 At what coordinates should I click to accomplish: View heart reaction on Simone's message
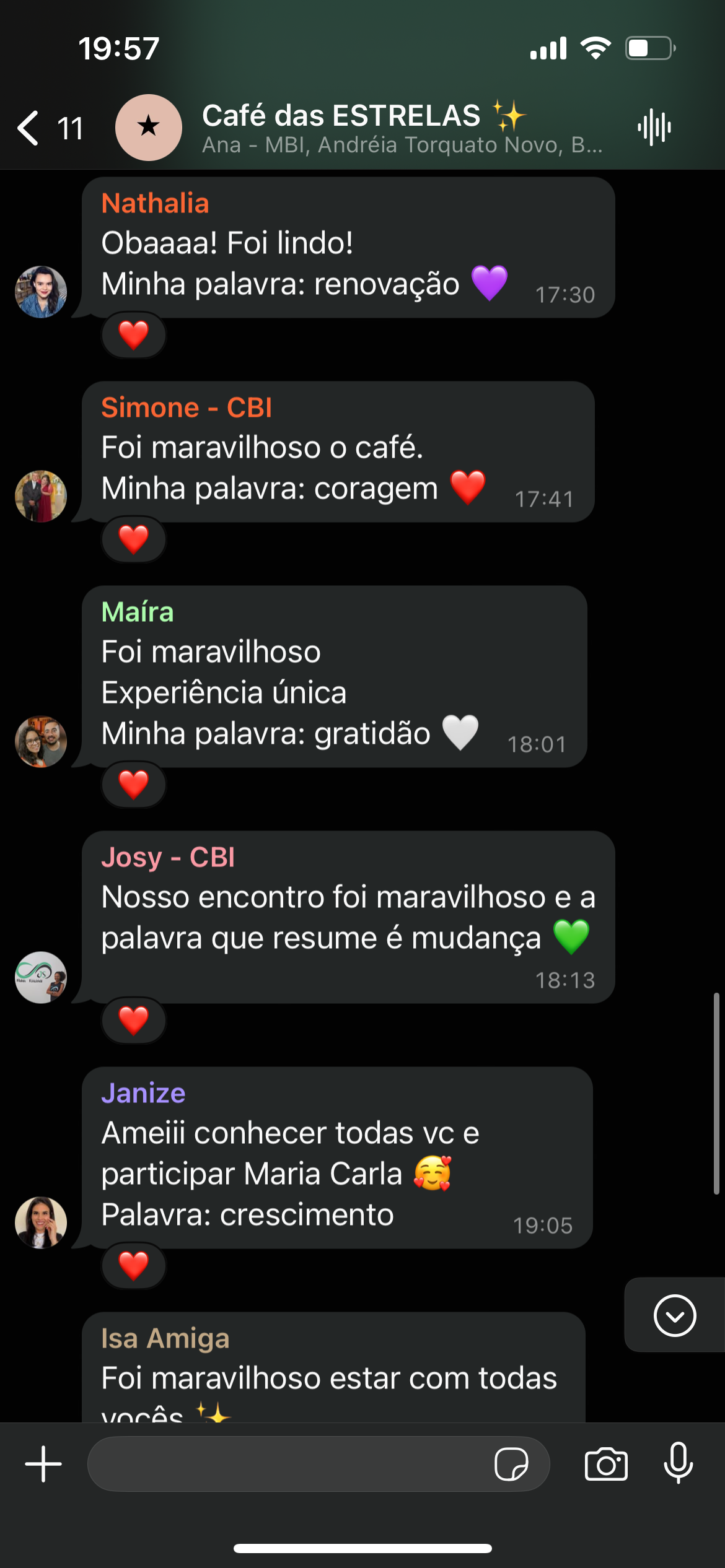click(x=134, y=539)
